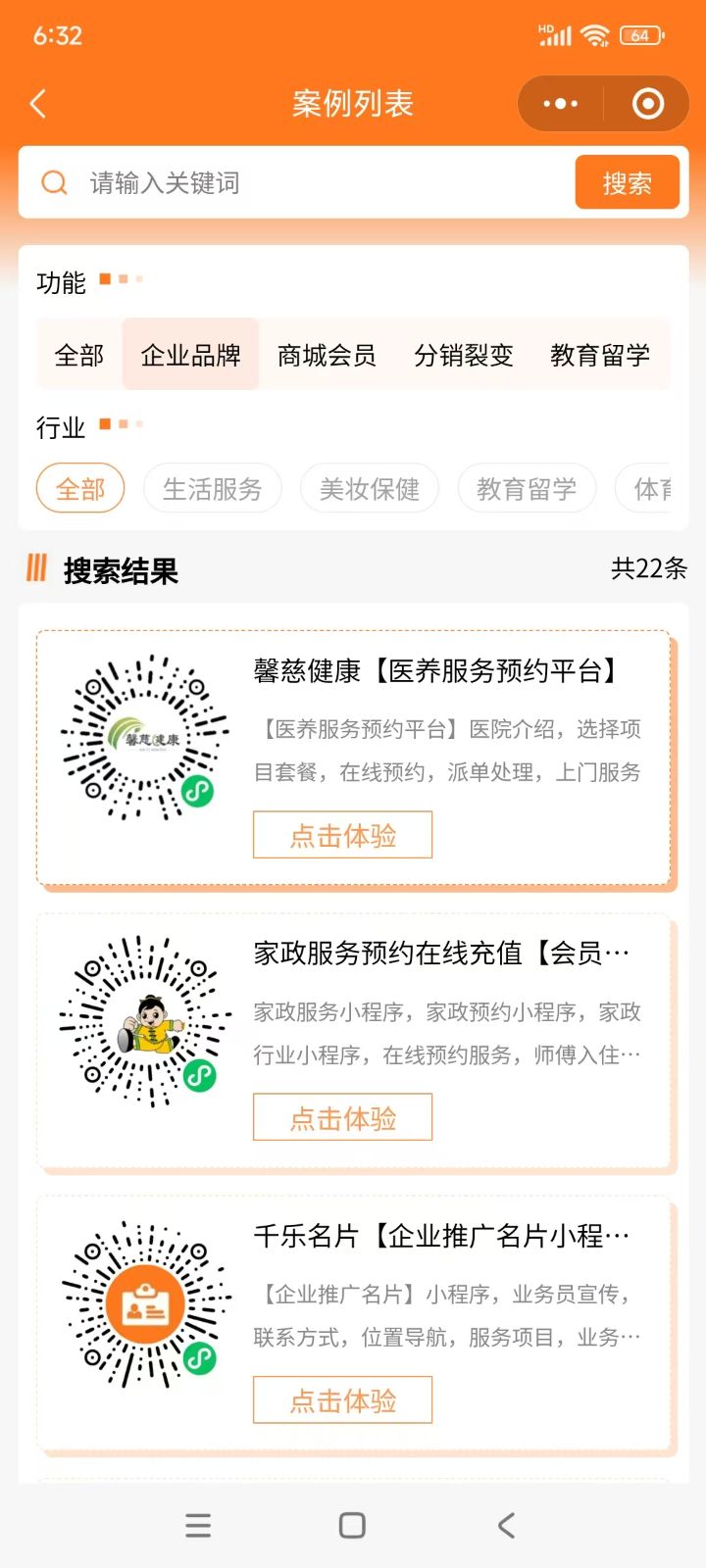Tap 点击体验 for 千乐名片
This screenshot has width=706, height=1568.
click(343, 1399)
